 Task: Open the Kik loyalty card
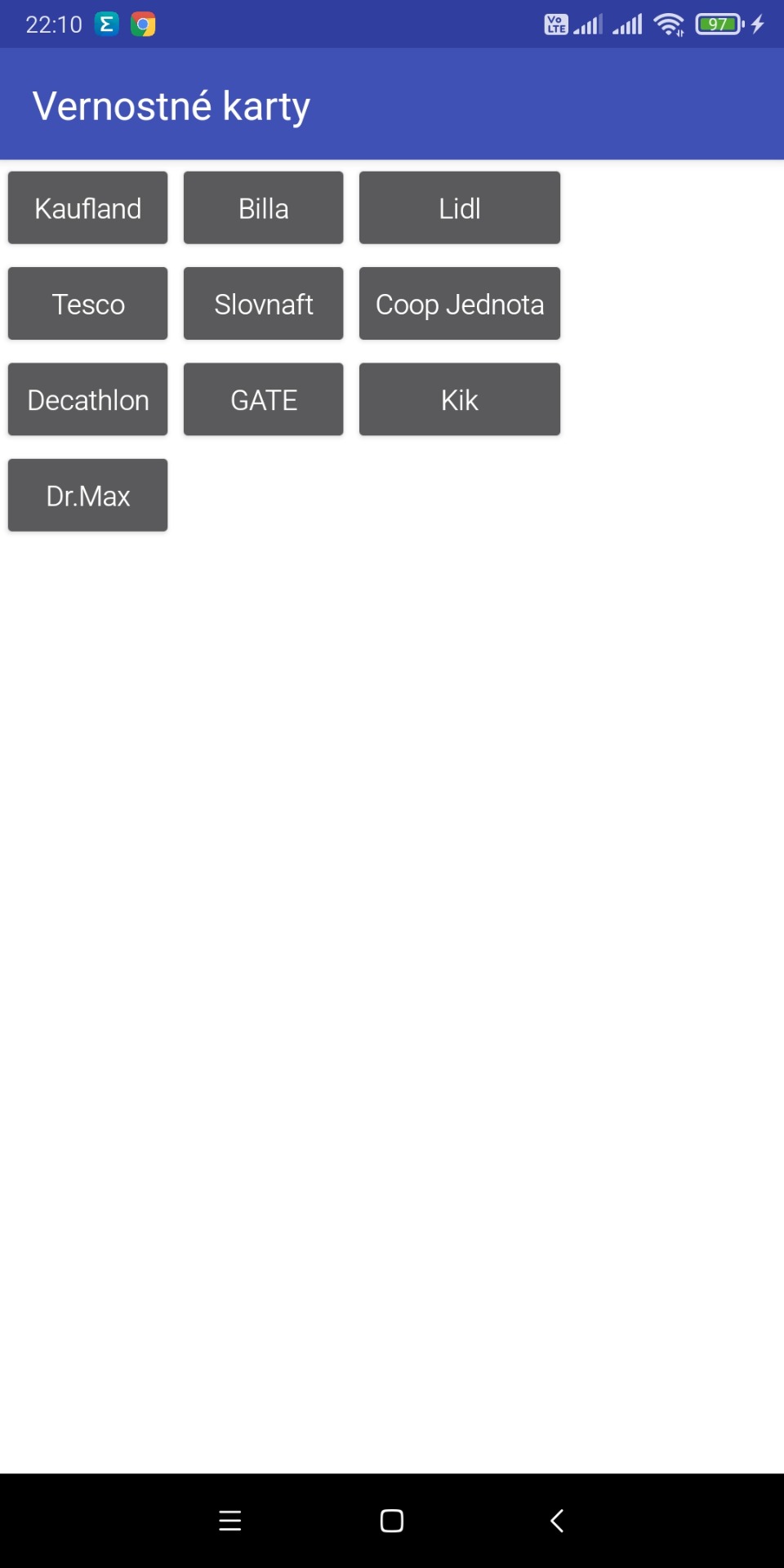pyautogui.click(x=460, y=399)
